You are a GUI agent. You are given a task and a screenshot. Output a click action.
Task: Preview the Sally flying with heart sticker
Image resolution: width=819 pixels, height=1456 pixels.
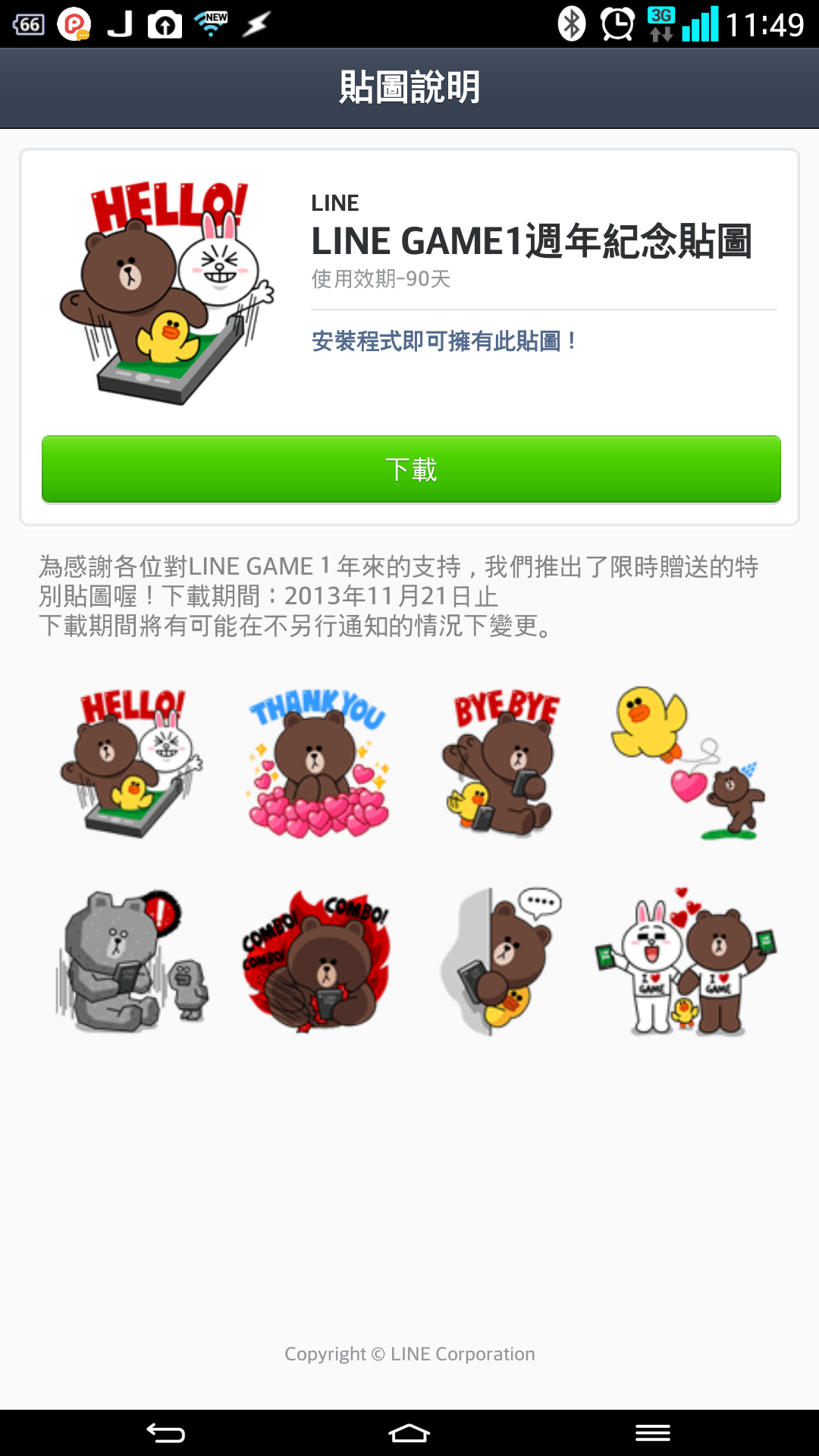coord(686,764)
